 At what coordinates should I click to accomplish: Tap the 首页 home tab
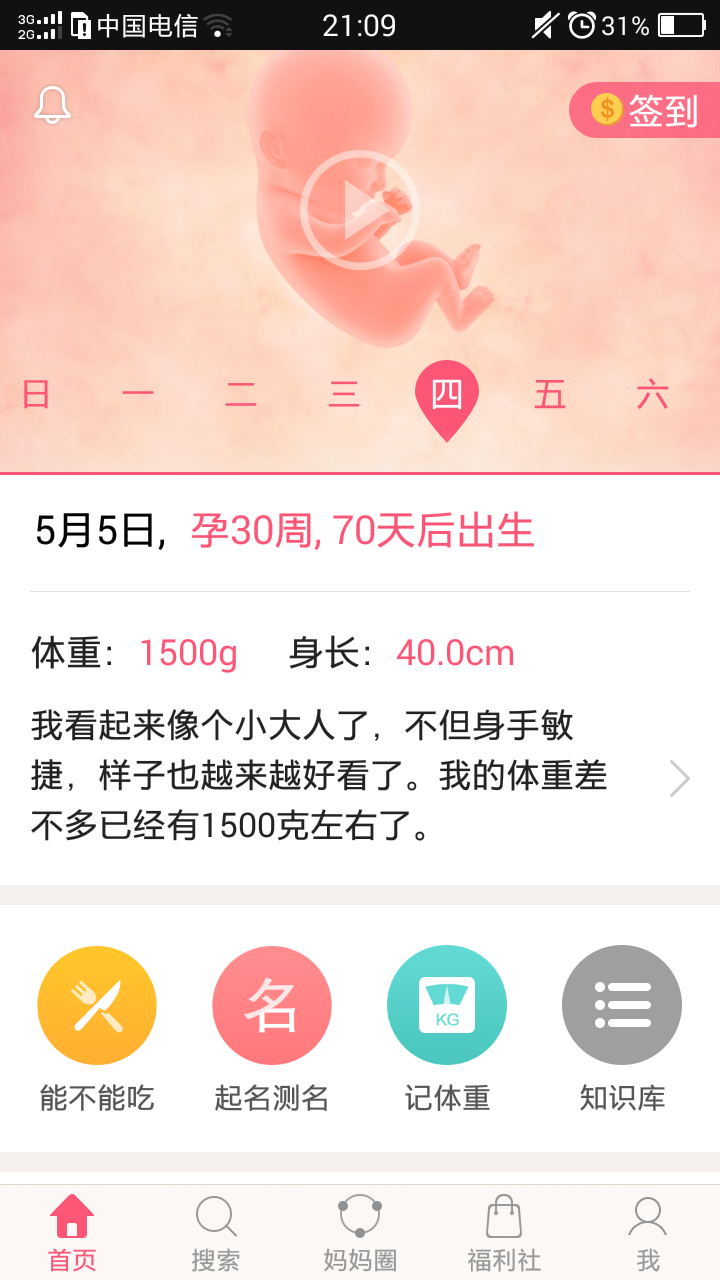click(72, 1233)
